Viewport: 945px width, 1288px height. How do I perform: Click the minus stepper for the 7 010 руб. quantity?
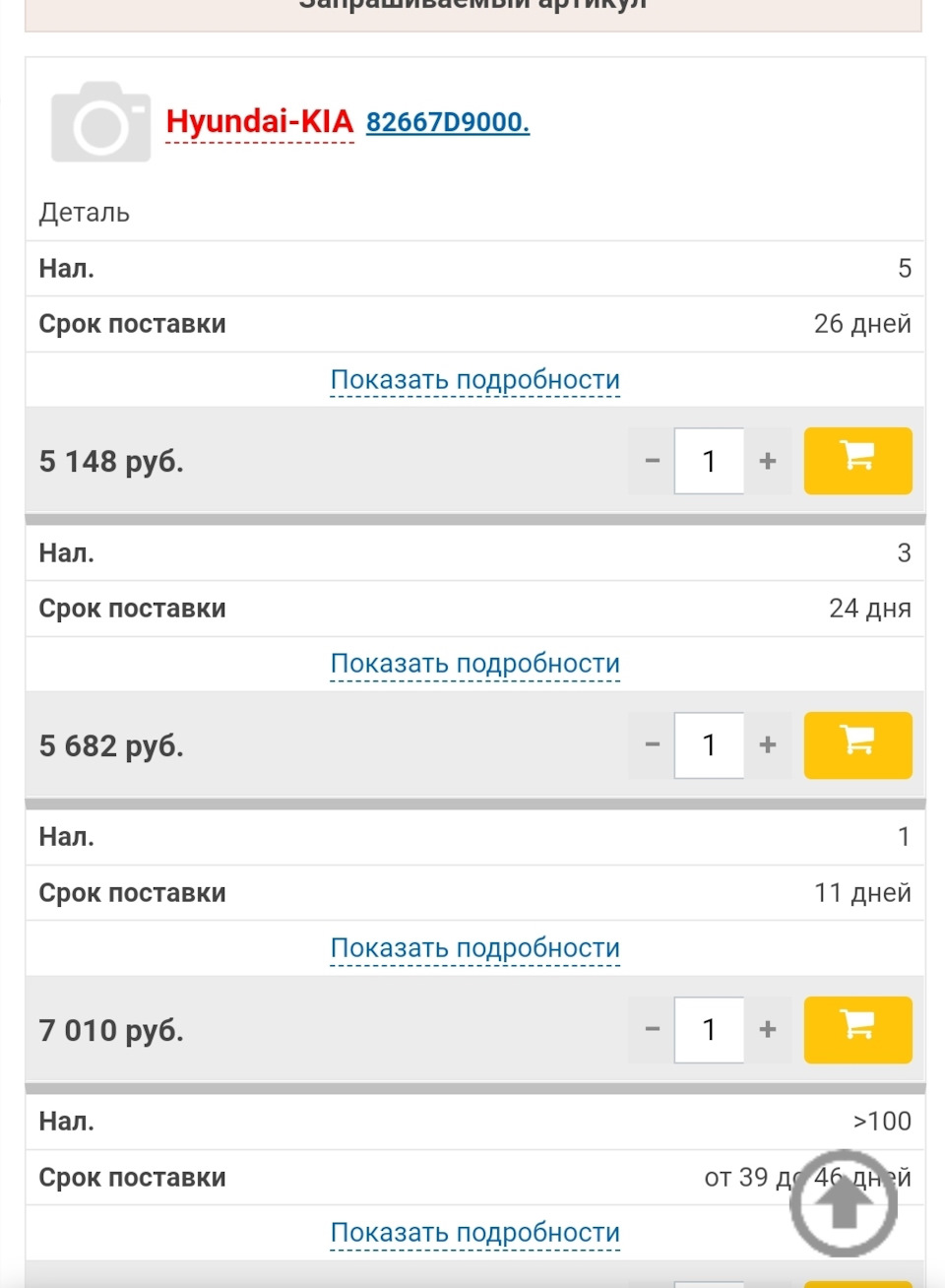pyautogui.click(x=651, y=1029)
